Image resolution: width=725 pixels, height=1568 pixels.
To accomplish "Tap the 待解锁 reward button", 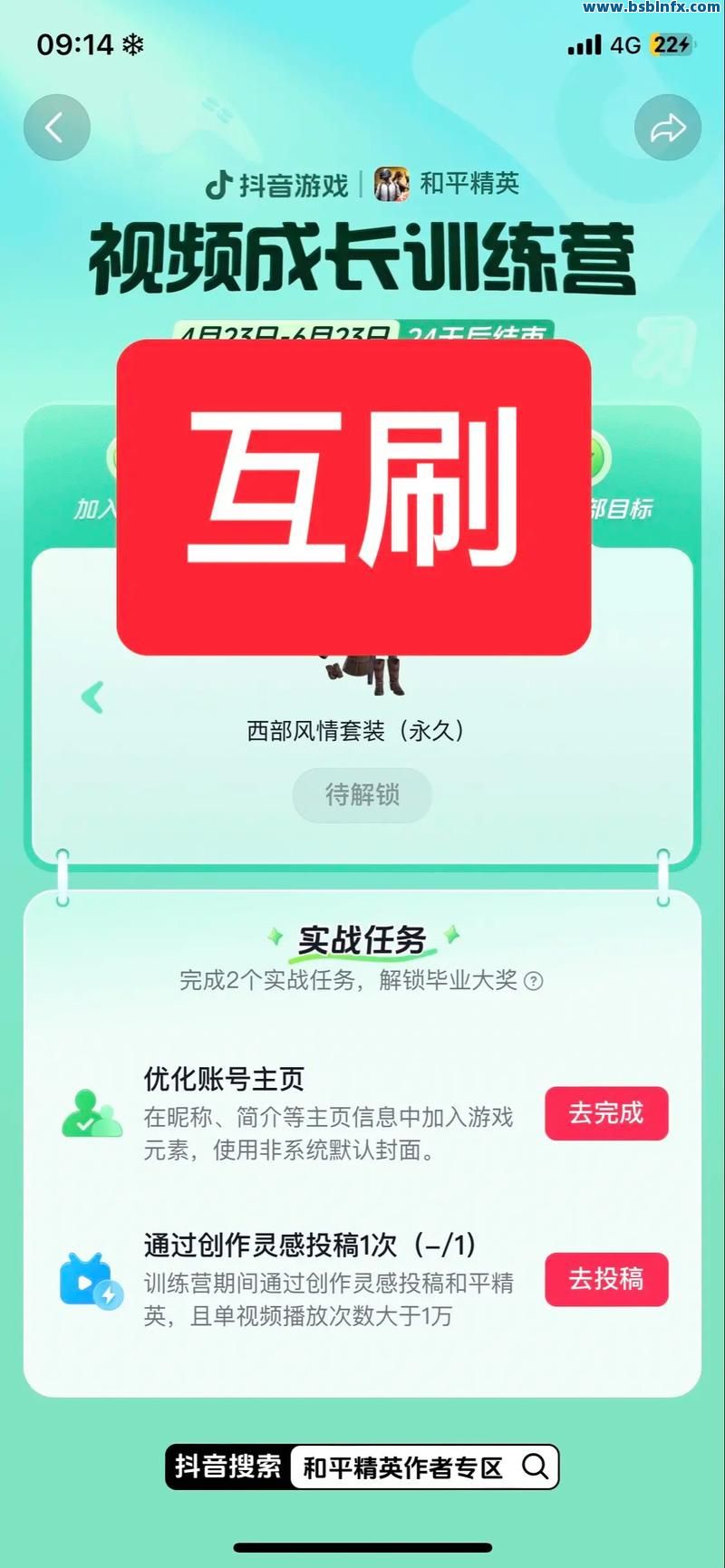I will pyautogui.click(x=362, y=795).
